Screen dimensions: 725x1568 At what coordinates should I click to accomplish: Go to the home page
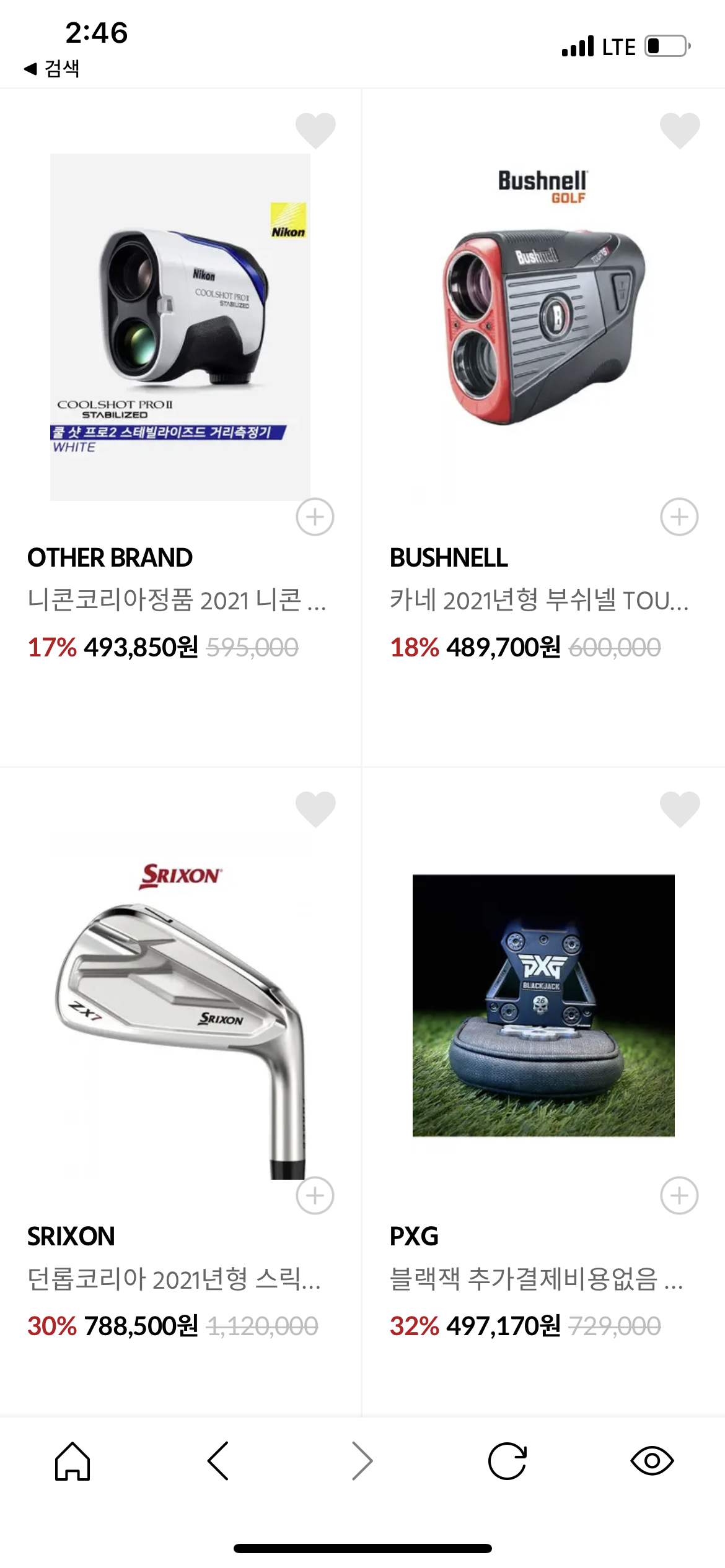click(72, 1461)
